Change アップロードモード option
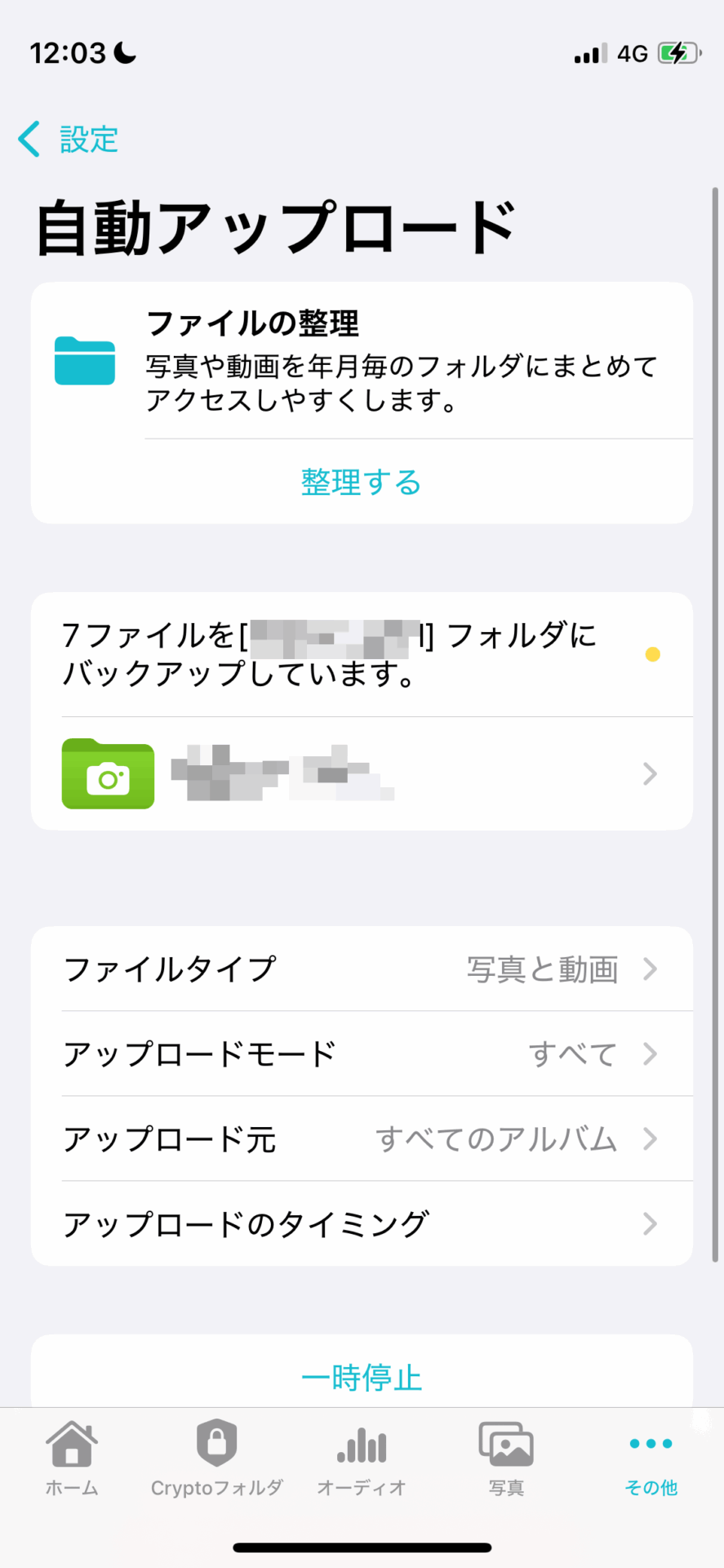 click(362, 1054)
